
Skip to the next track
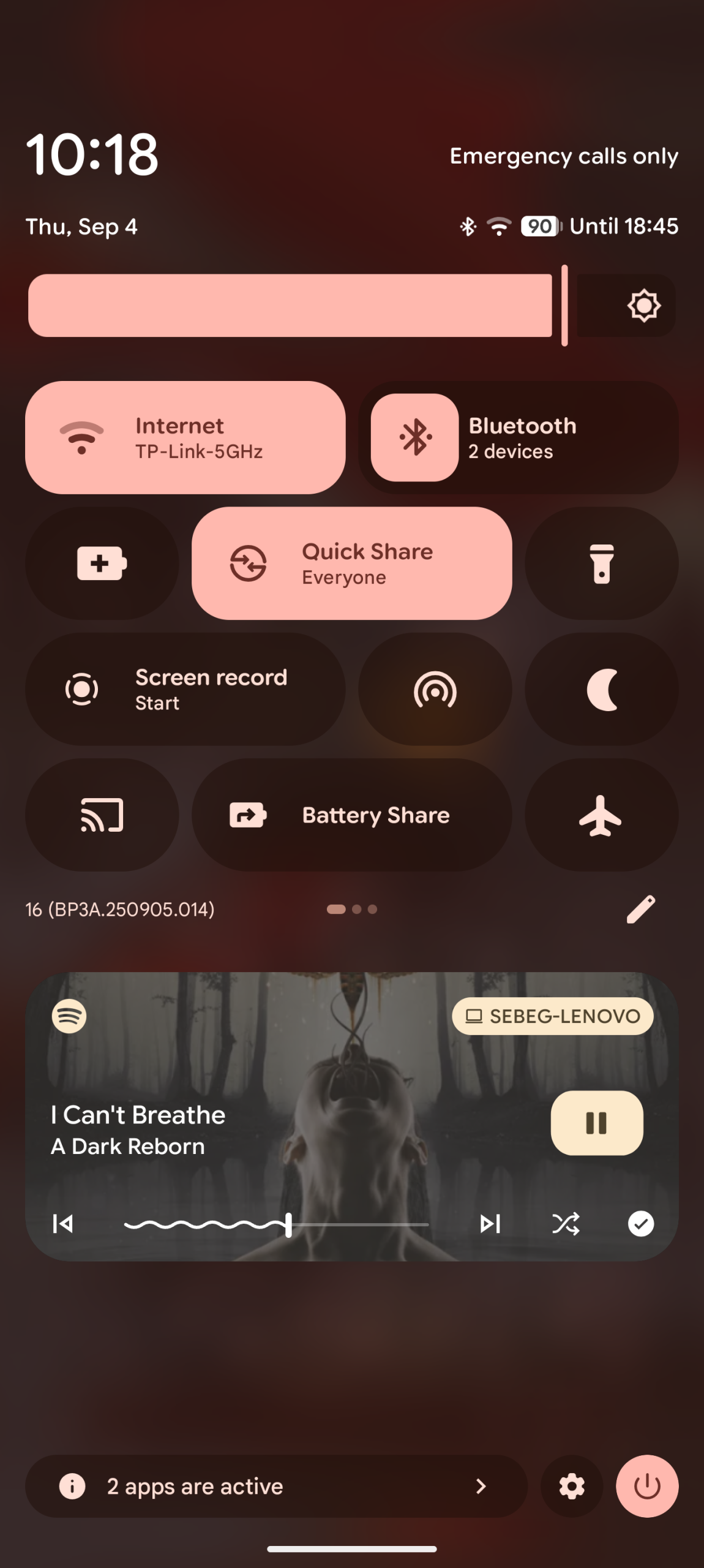coord(490,1224)
